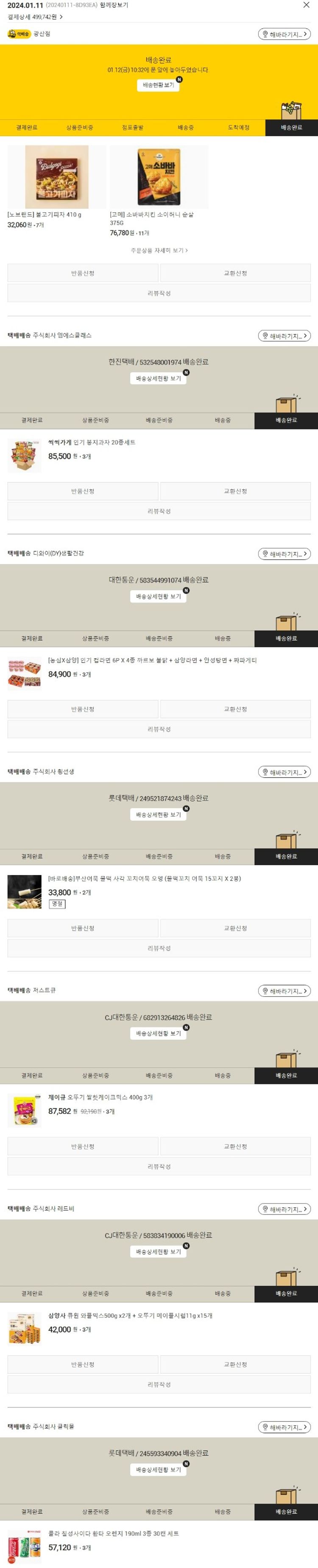View 롯데택배 245593340904 delivery details
The image size is (318, 1568).
pyautogui.click(x=158, y=1470)
